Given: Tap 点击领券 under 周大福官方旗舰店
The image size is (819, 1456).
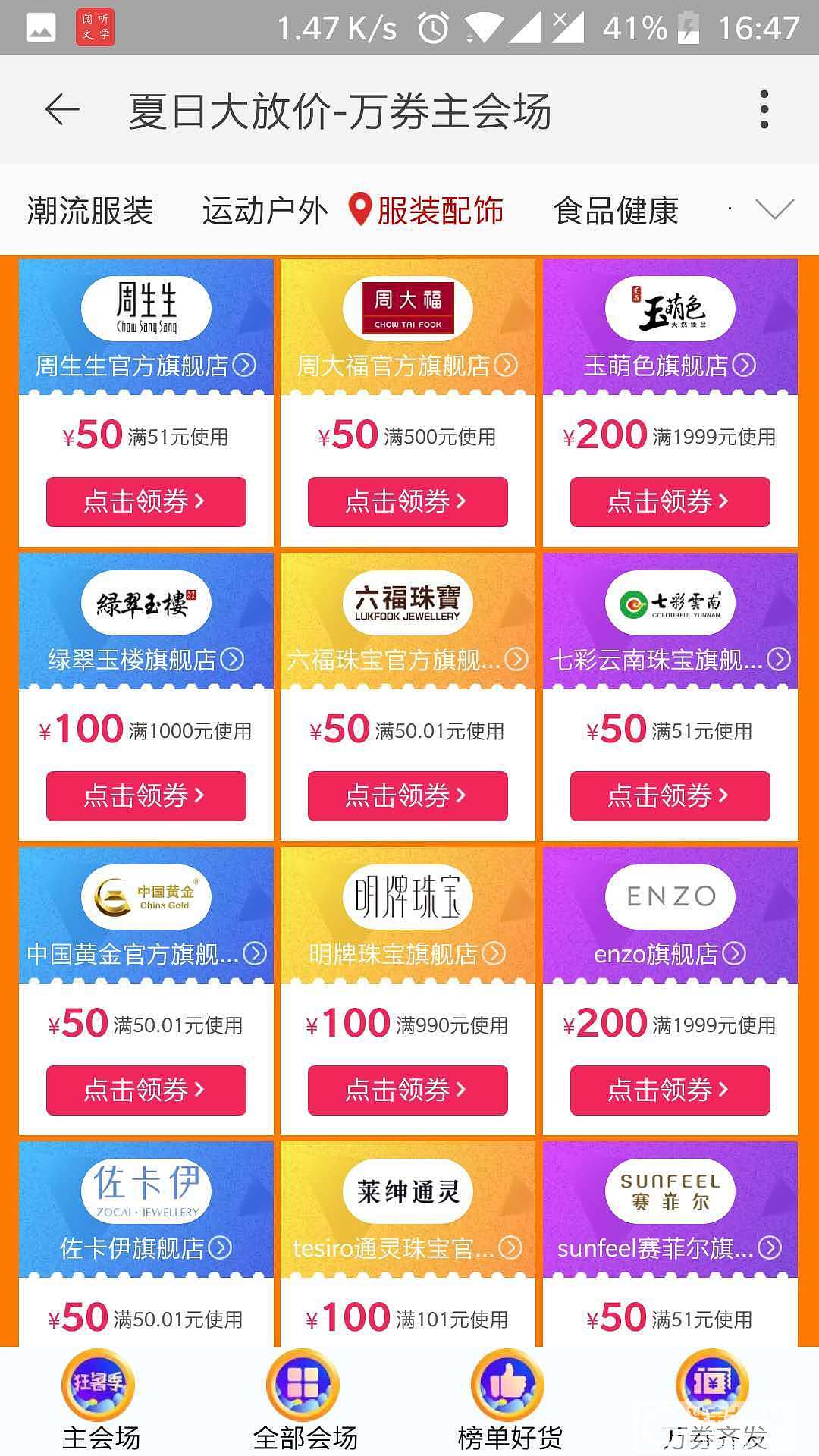Looking at the screenshot, I should pos(408,501).
